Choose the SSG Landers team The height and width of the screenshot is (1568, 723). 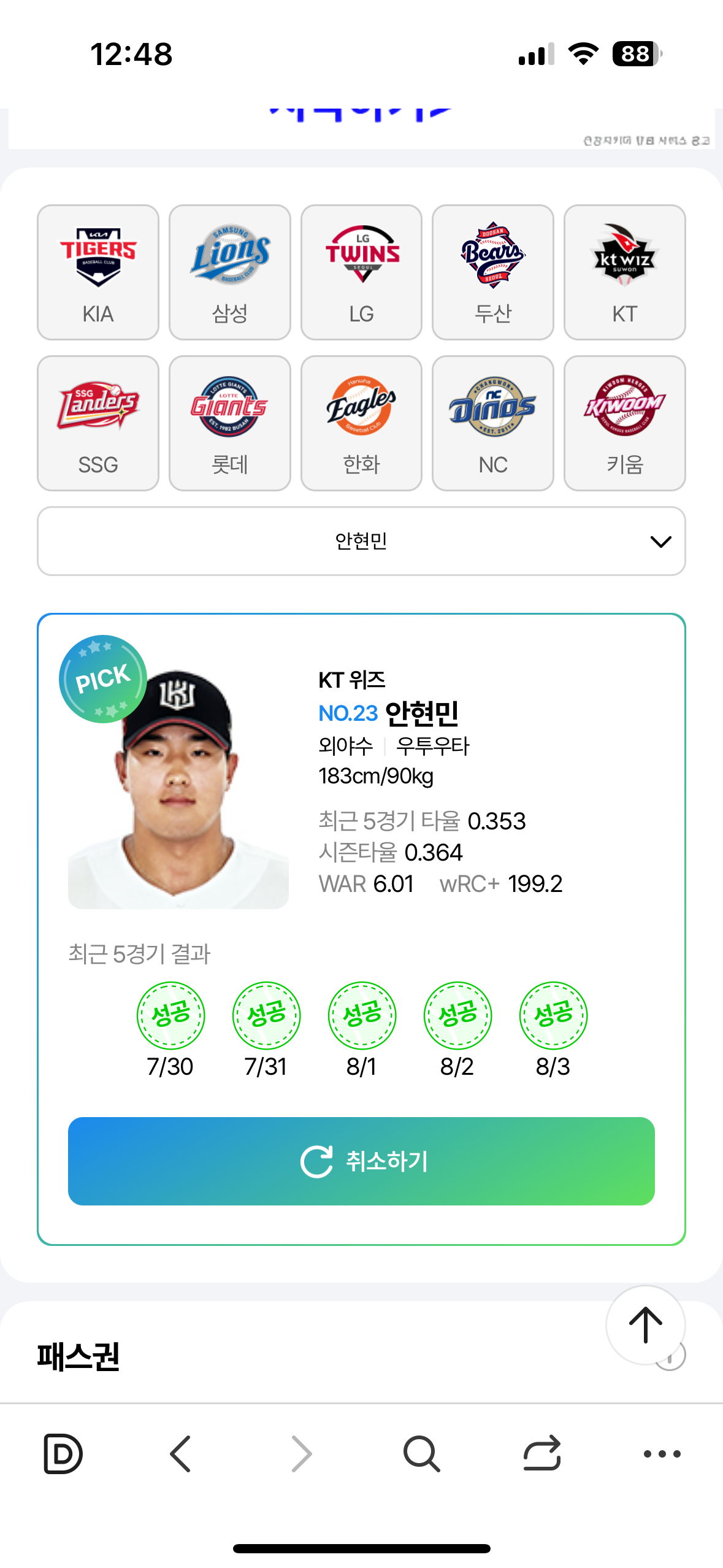pyautogui.click(x=98, y=423)
